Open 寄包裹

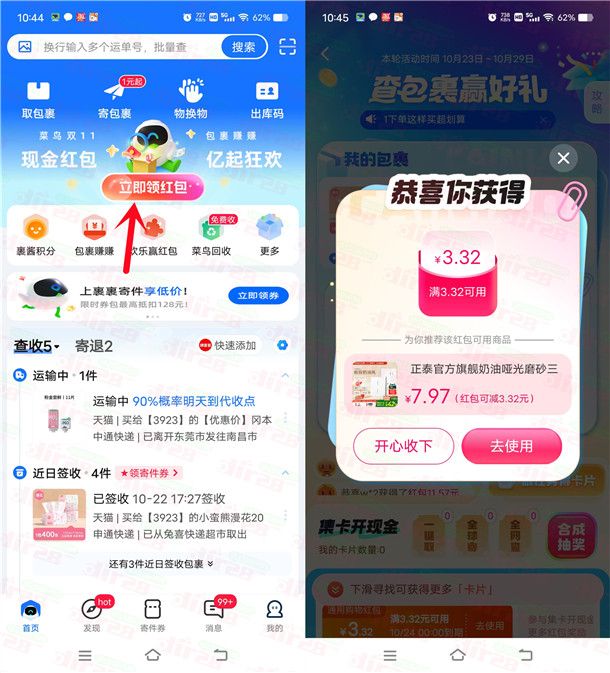point(114,98)
